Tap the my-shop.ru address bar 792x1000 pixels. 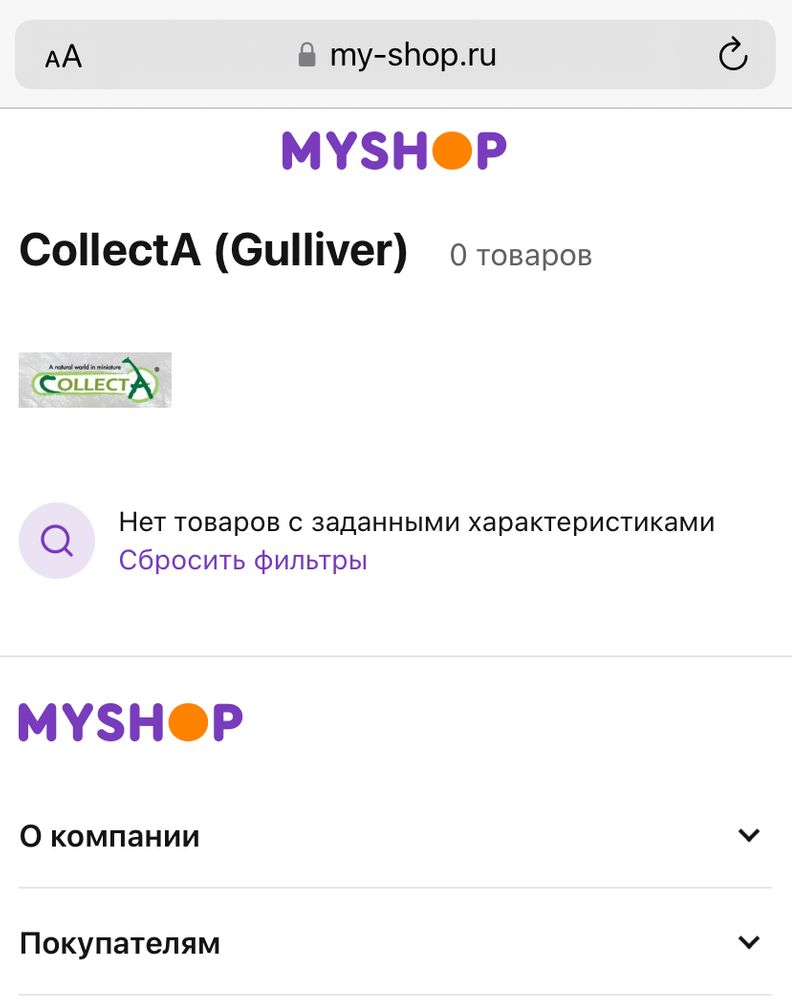click(x=414, y=54)
